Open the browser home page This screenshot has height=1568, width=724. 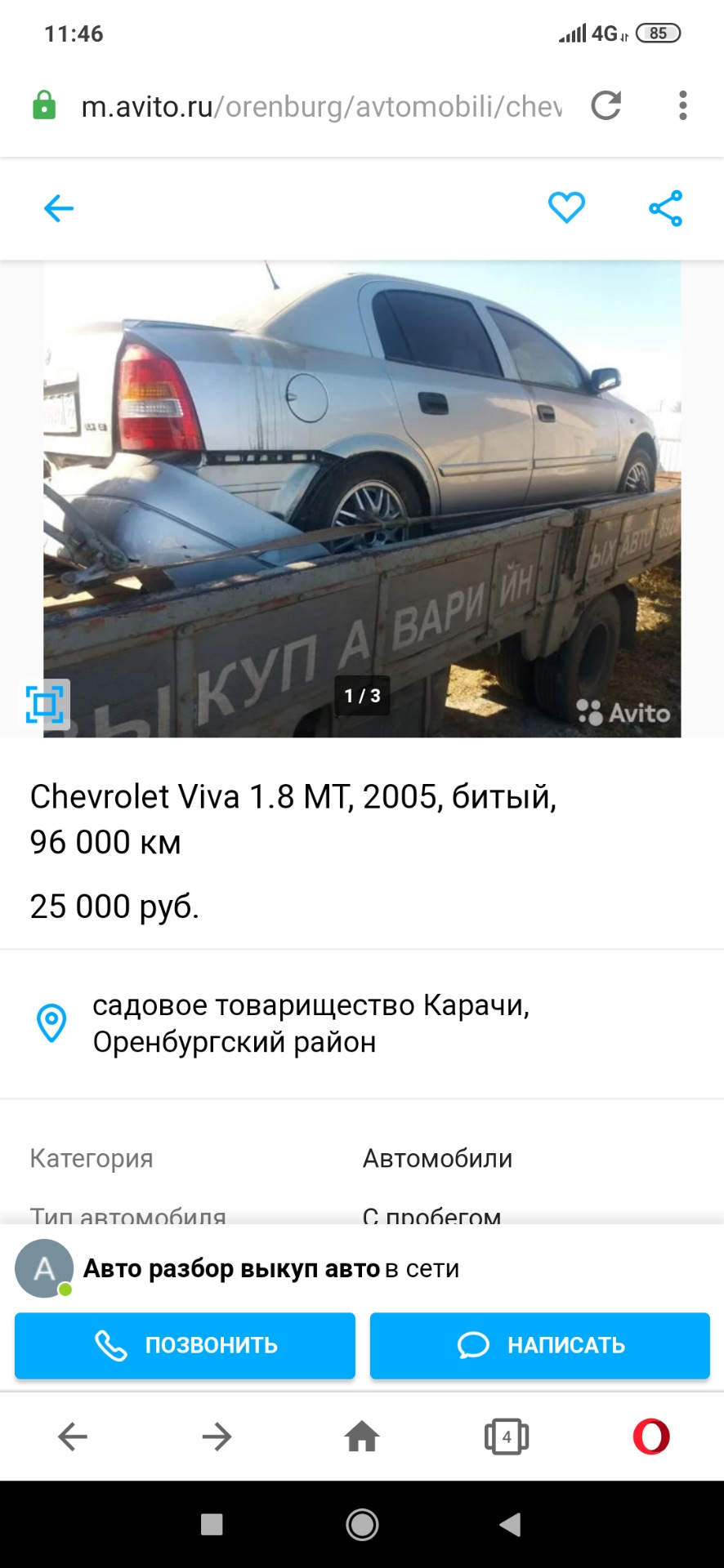click(x=362, y=1437)
